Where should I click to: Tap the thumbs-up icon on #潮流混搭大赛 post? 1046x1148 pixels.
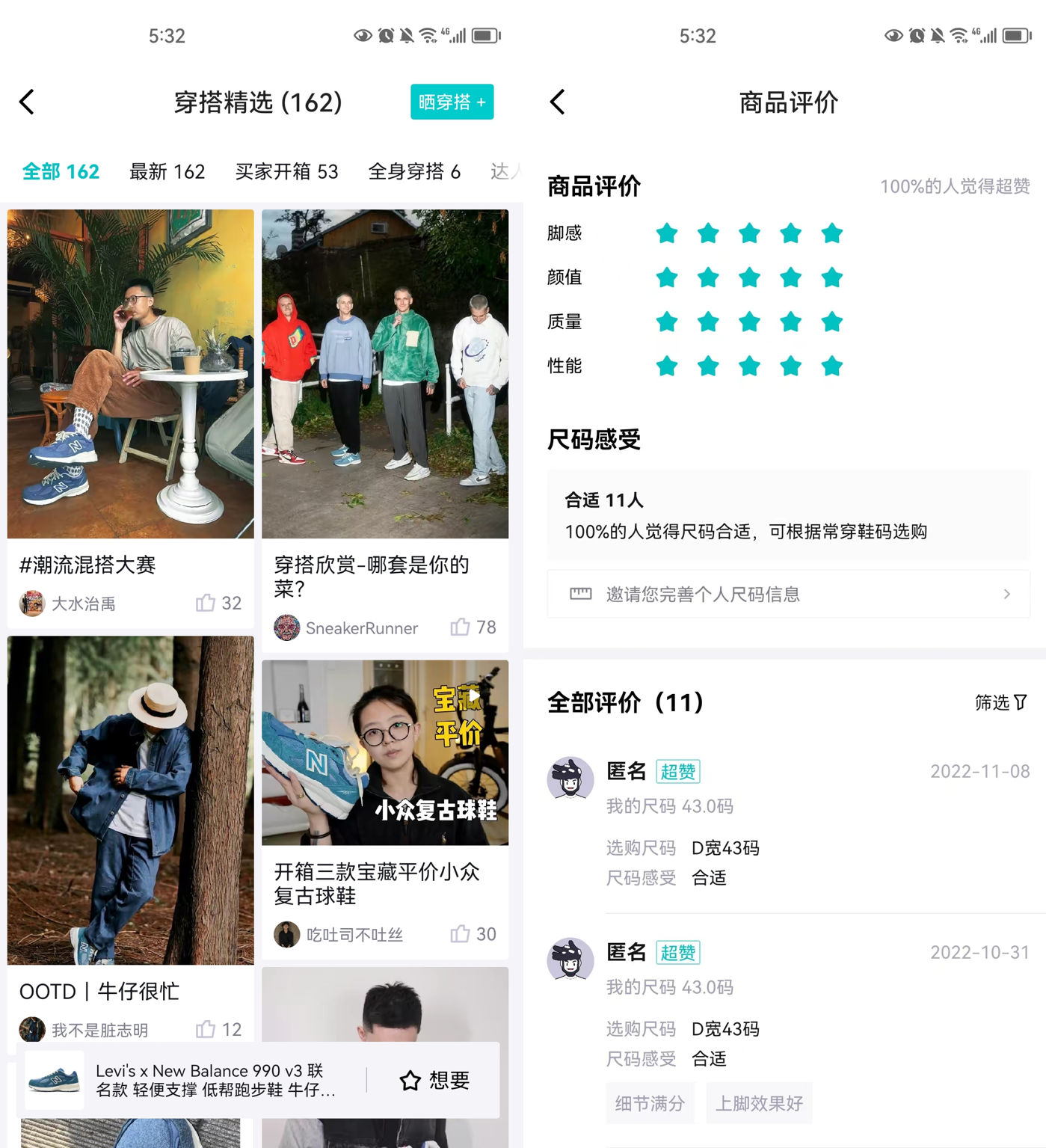(206, 603)
